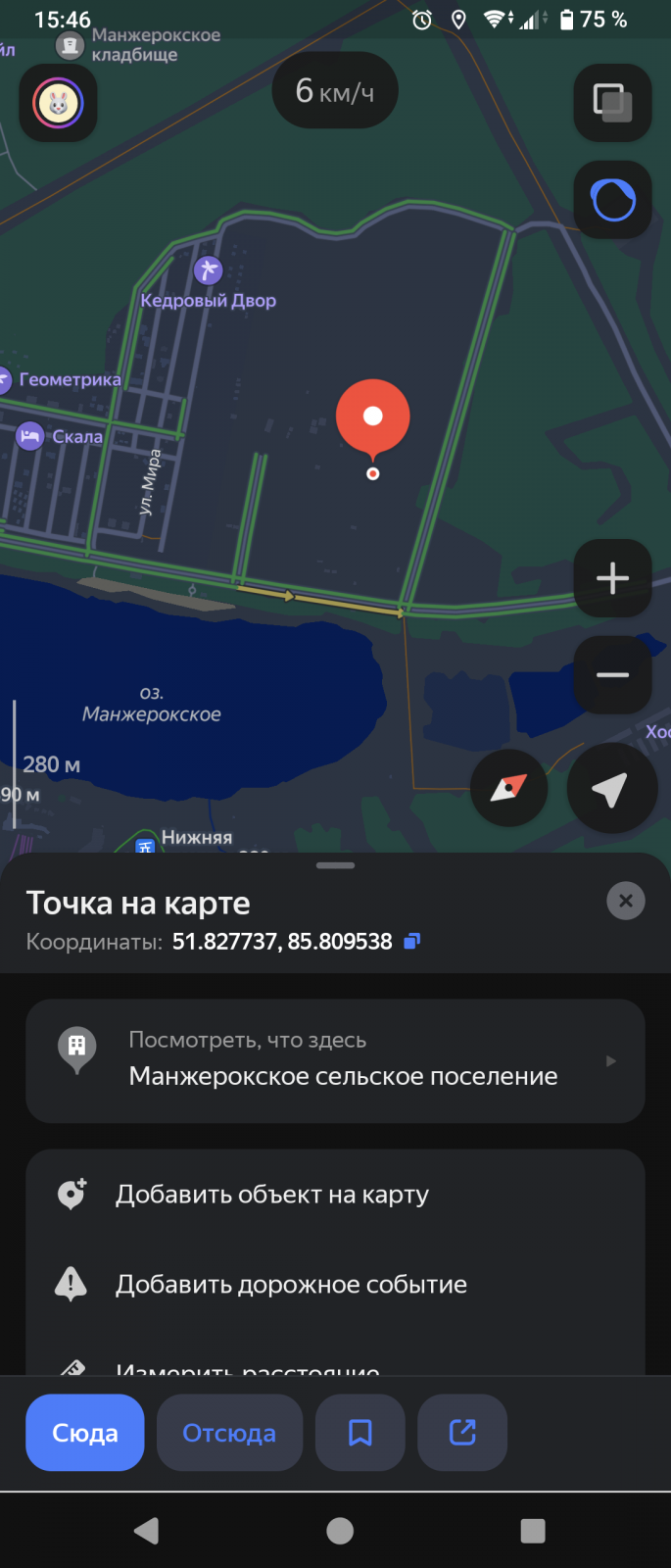671x1568 pixels.
Task: Build a route with Сюда
Action: [85, 1434]
